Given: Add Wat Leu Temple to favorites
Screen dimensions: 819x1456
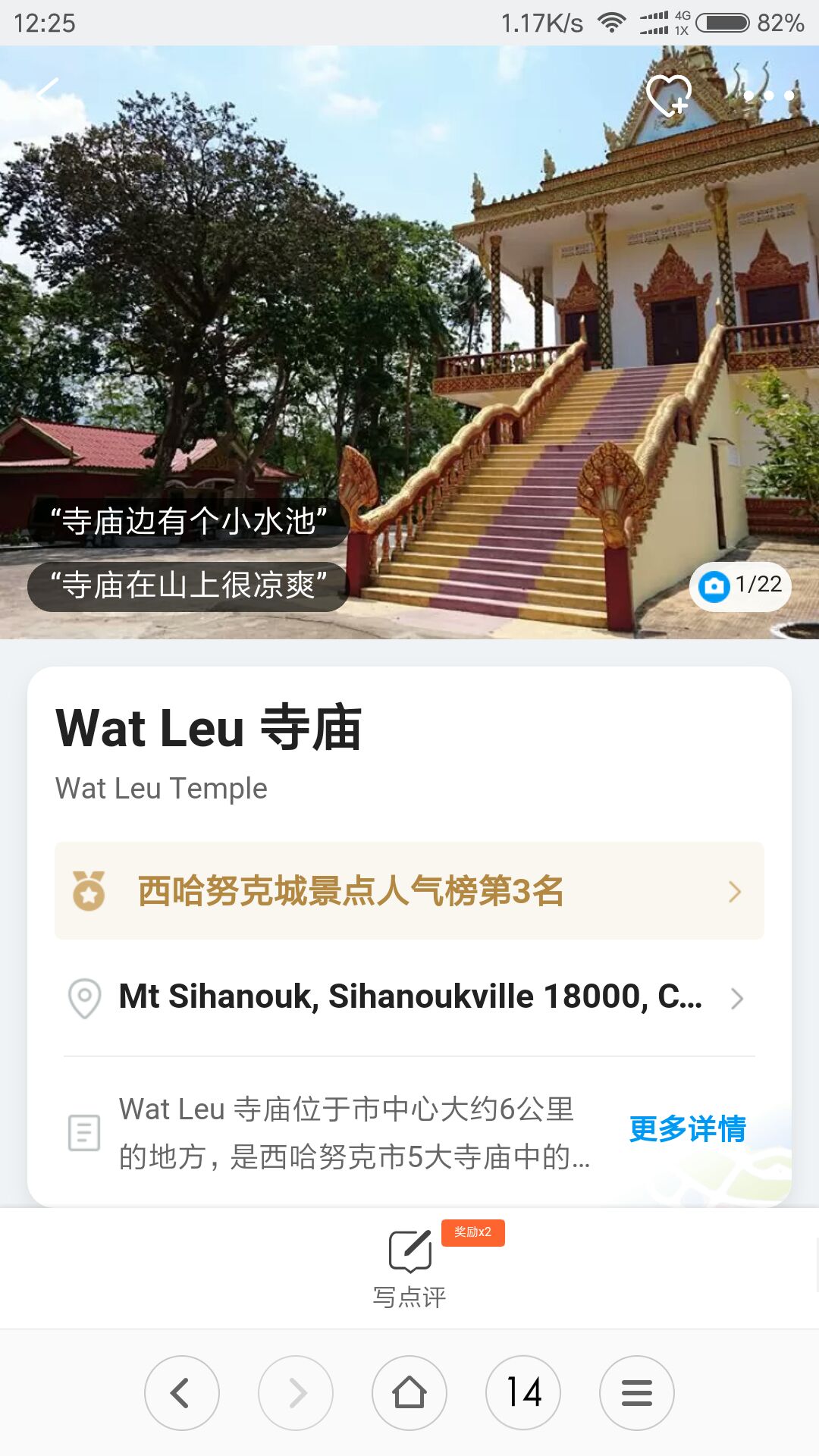Looking at the screenshot, I should pyautogui.click(x=668, y=96).
